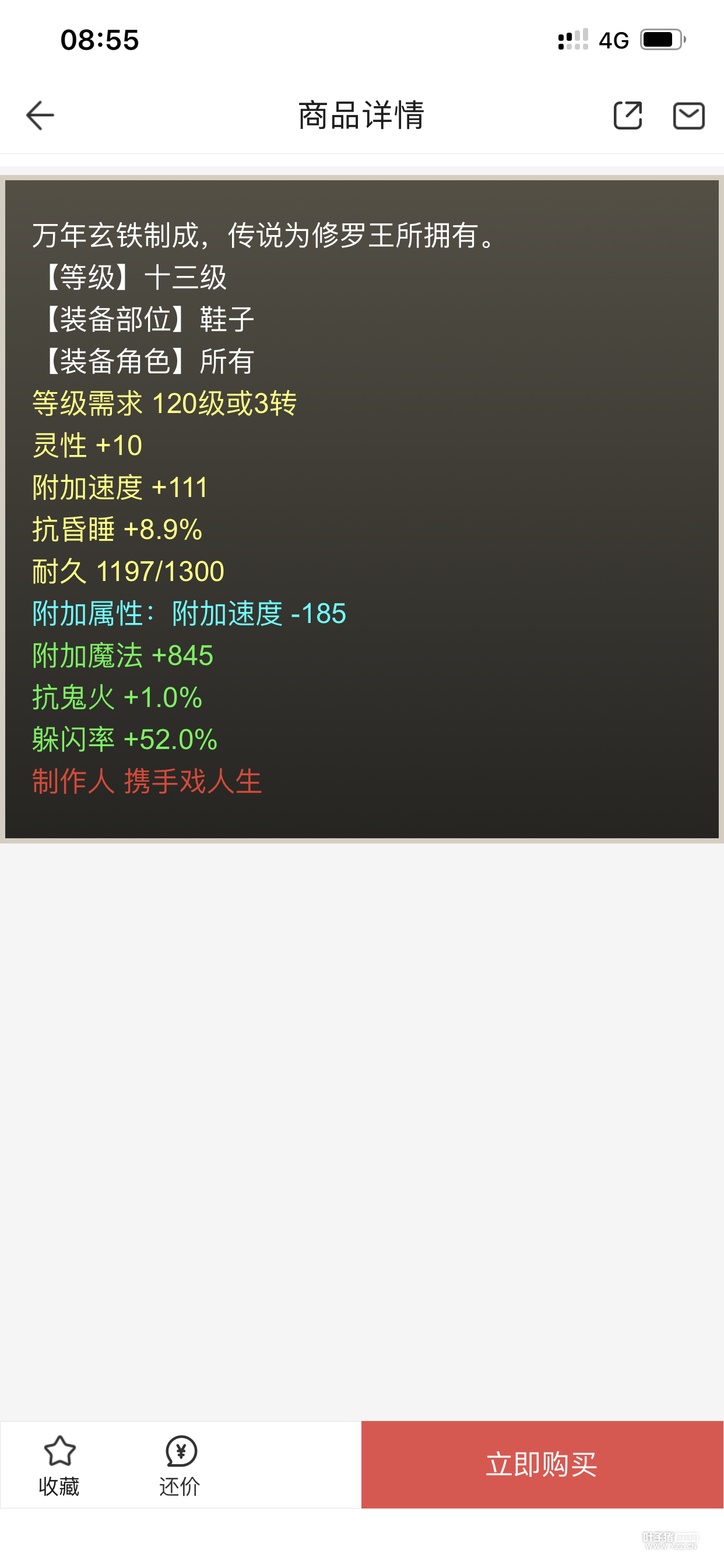The width and height of the screenshot is (724, 1568).
Task: Make a counter-offer with 还价
Action: tap(180, 1465)
